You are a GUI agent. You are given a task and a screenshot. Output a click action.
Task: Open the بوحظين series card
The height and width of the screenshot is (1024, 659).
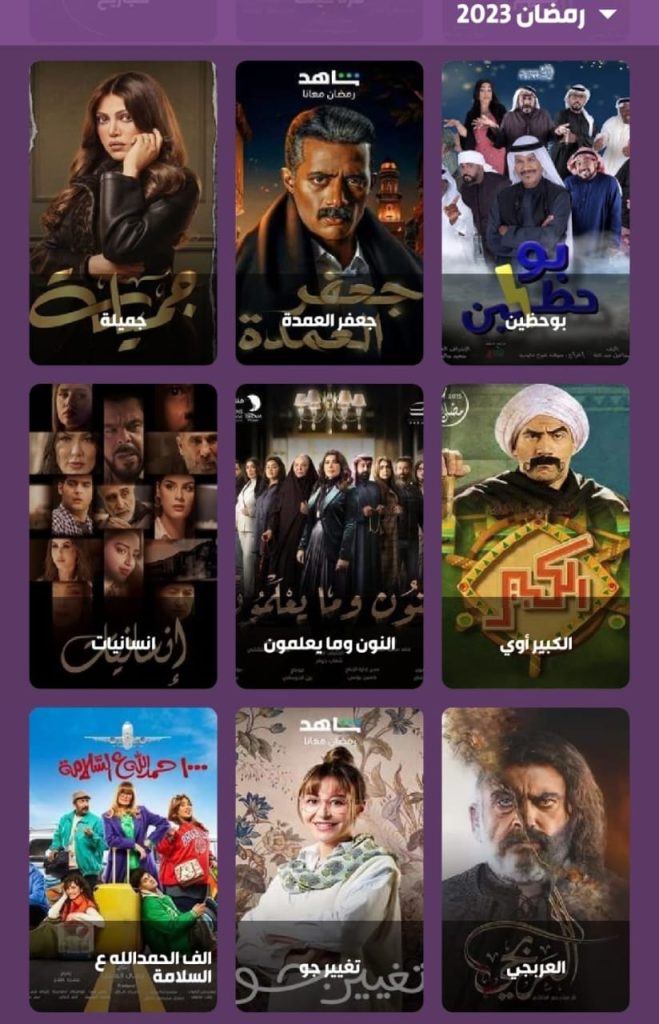(536, 212)
